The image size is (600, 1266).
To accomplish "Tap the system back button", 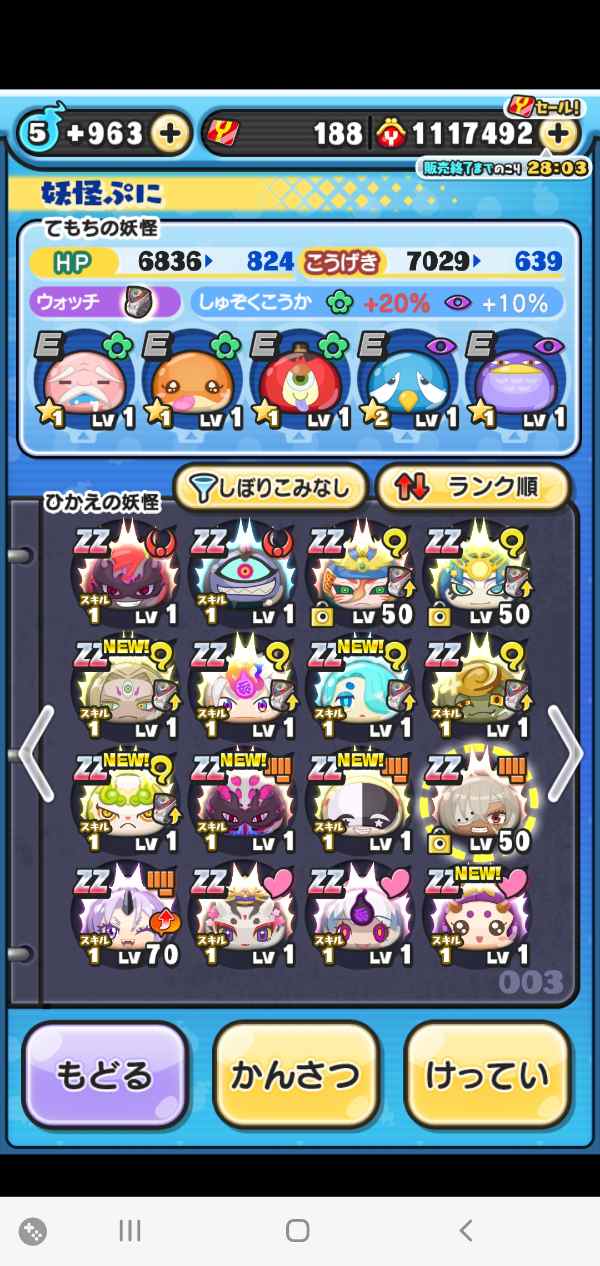I will [x=465, y=1231].
